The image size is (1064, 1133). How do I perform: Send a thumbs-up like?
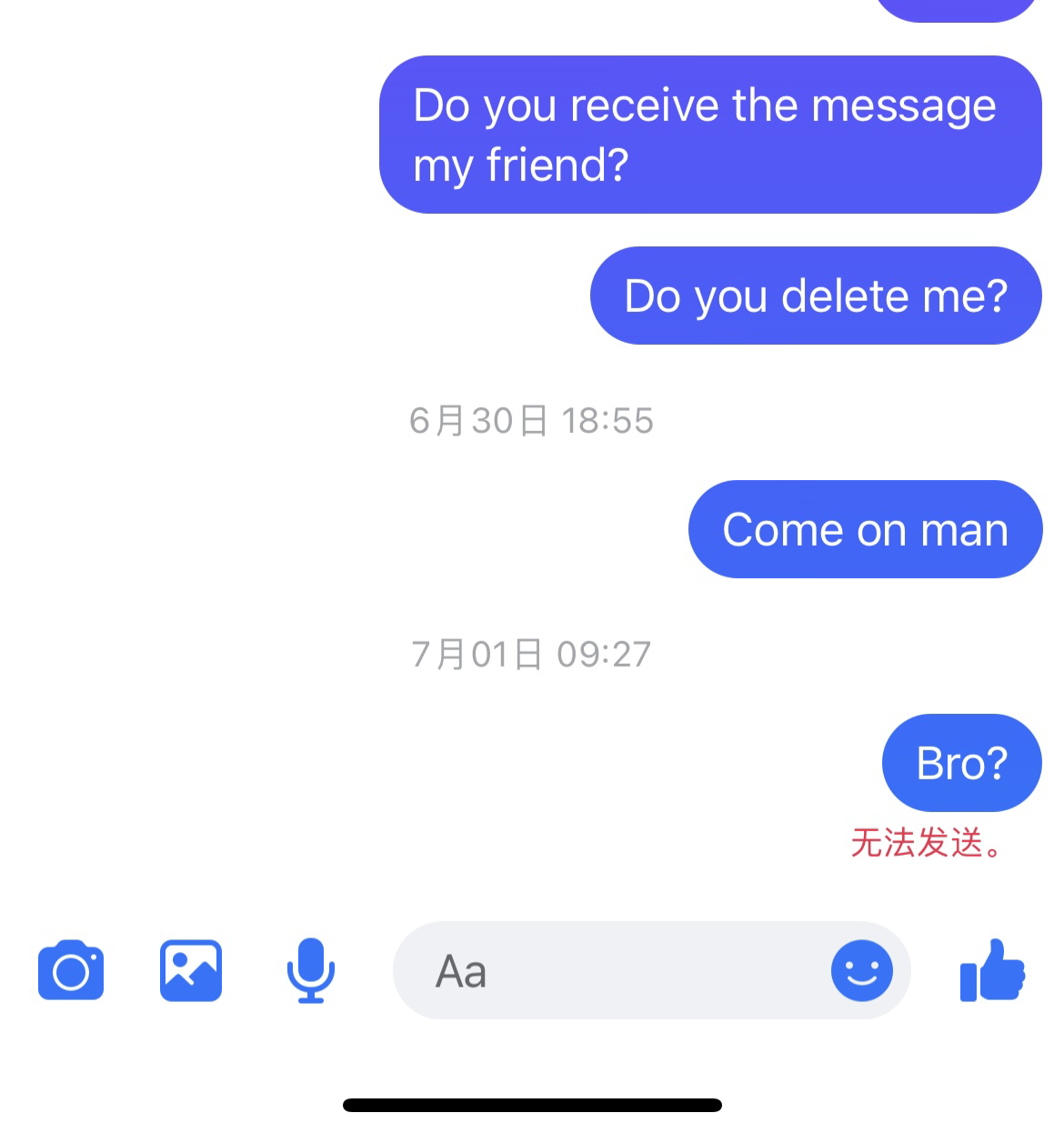(x=992, y=970)
